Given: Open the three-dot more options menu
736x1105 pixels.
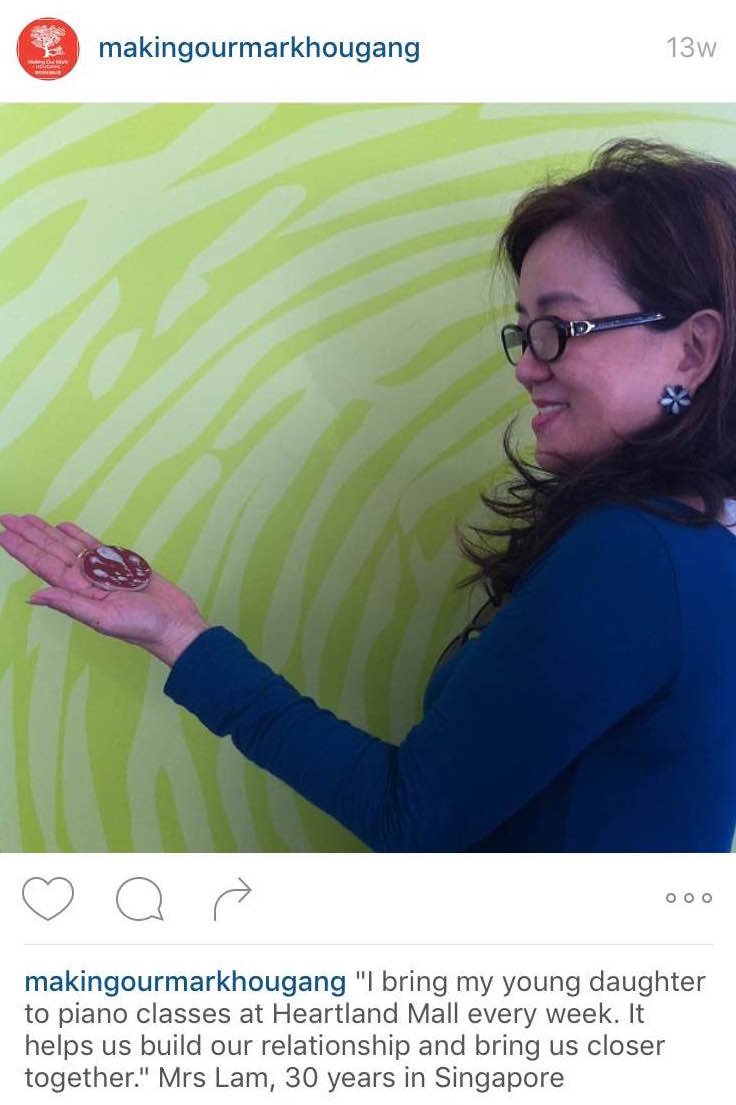Looking at the screenshot, I should click(x=689, y=898).
